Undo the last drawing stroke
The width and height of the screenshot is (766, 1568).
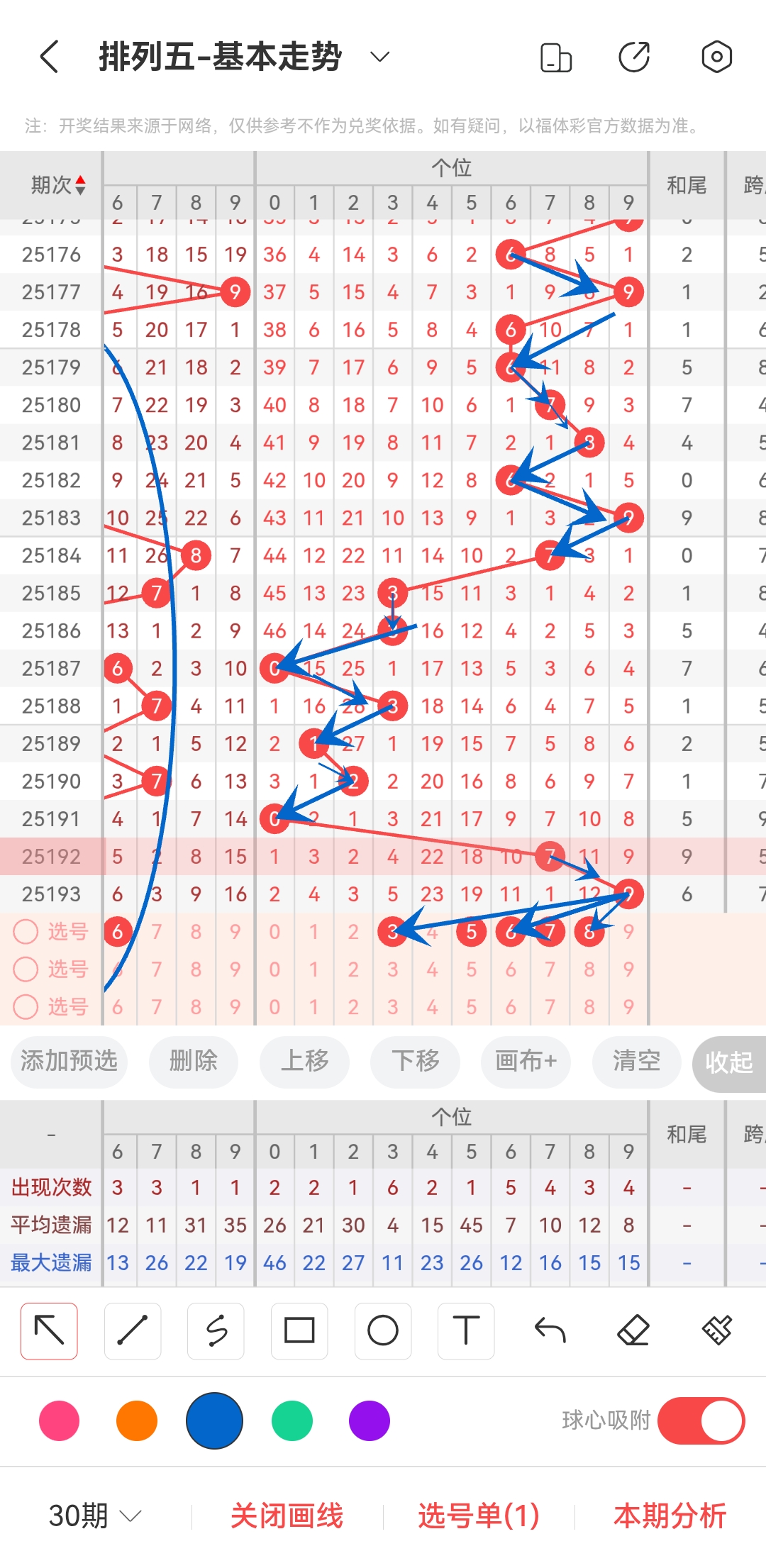point(550,1330)
